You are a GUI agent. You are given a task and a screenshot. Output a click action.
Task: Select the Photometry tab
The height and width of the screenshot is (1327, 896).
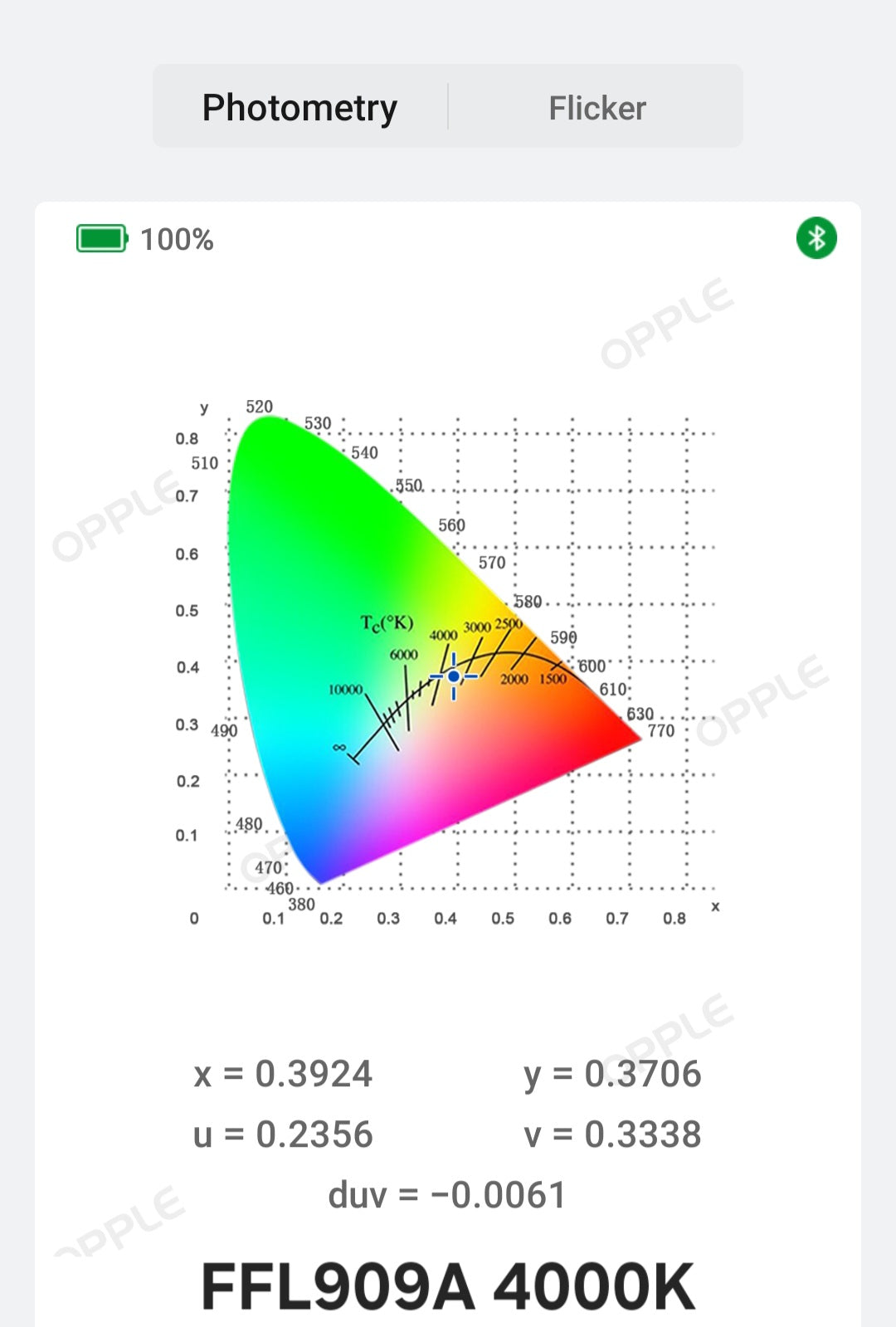pyautogui.click(x=299, y=108)
